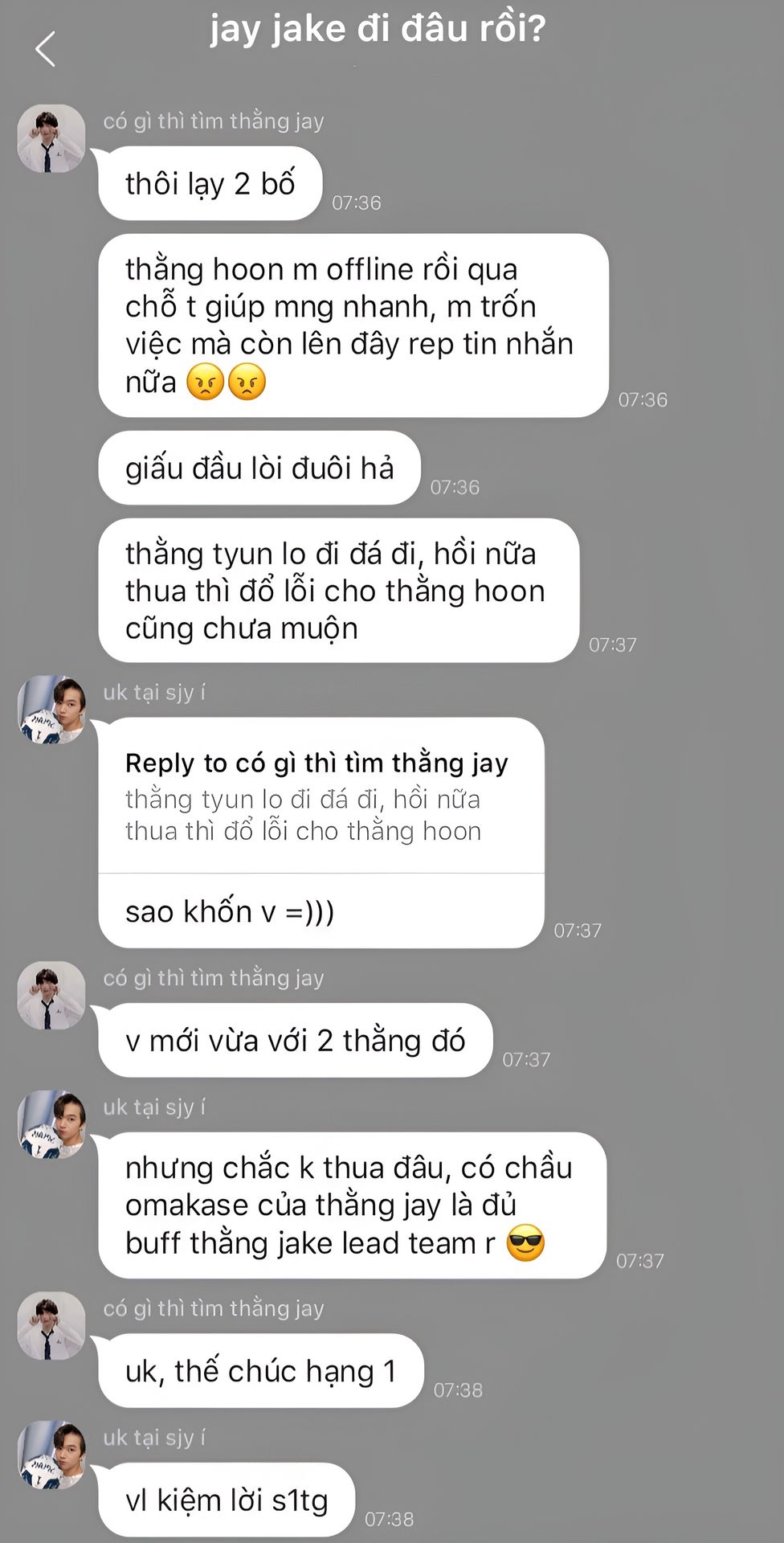View profile picture next to the quoted reply message
The height and width of the screenshot is (1543, 784).
(51, 710)
